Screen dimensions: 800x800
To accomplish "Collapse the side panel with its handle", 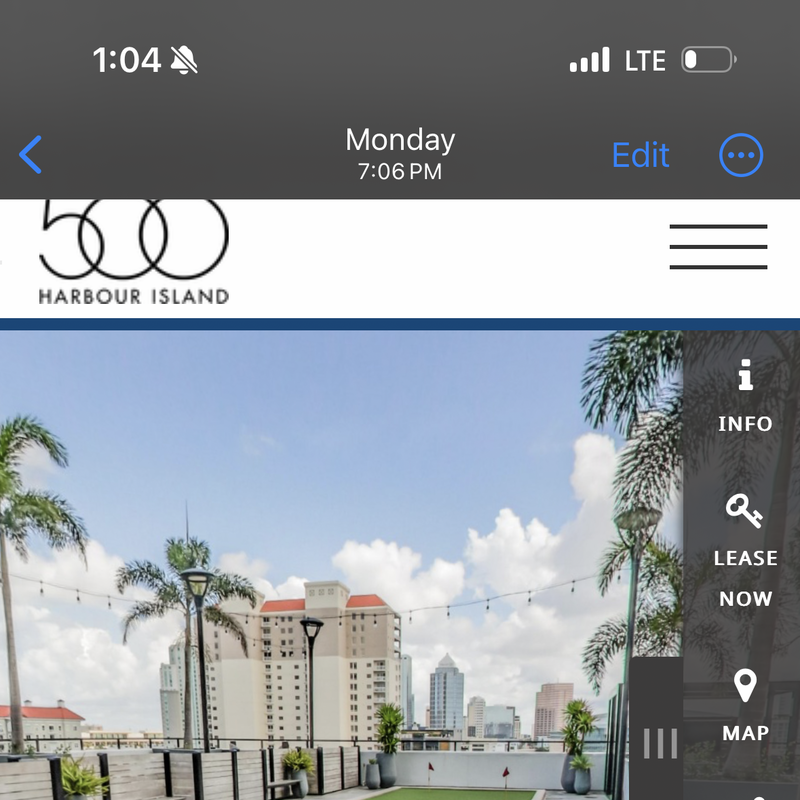I will click(x=660, y=742).
